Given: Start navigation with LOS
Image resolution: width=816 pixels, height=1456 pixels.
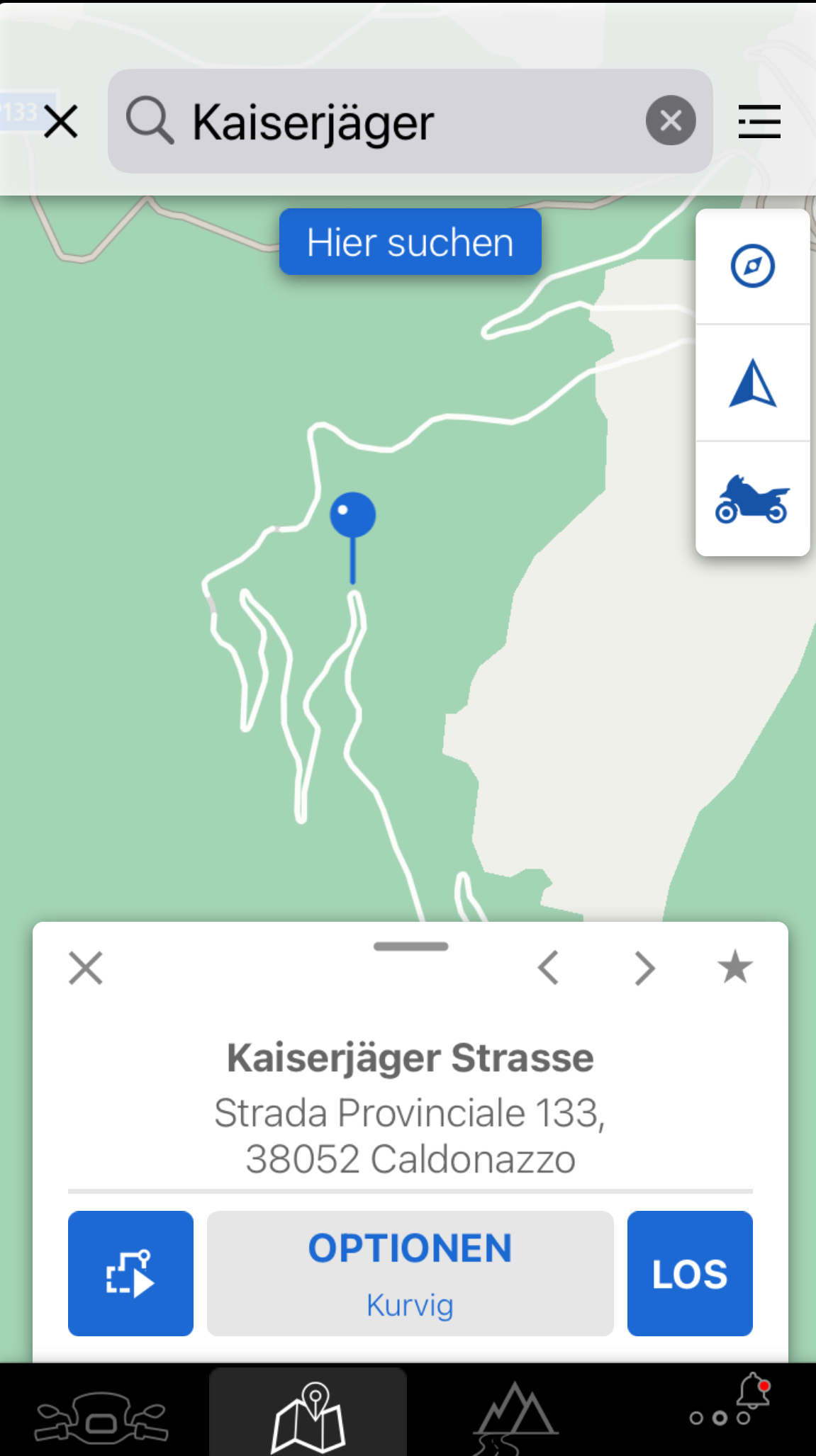Looking at the screenshot, I should 690,1273.
